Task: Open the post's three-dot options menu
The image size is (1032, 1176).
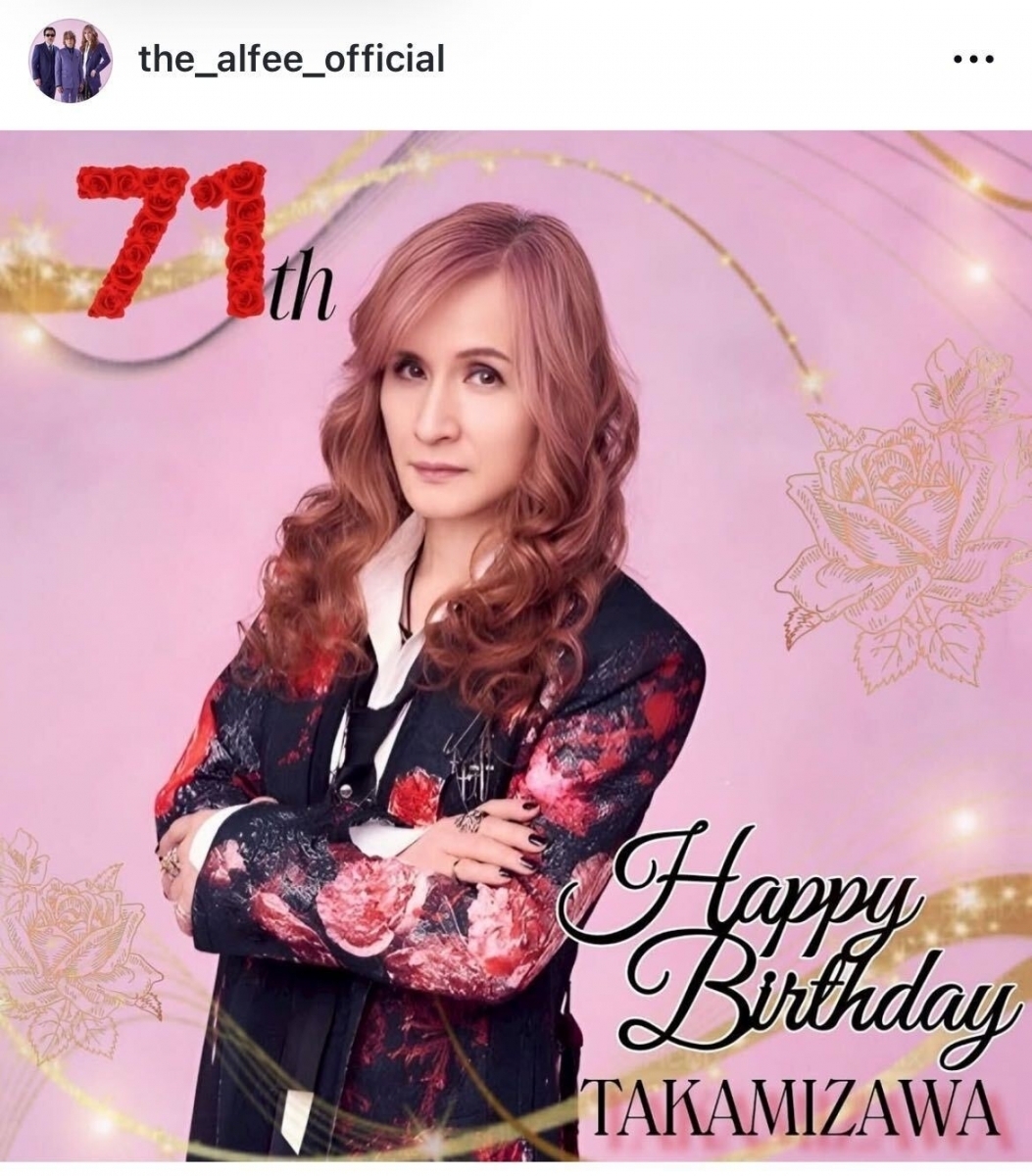Action: click(x=972, y=60)
